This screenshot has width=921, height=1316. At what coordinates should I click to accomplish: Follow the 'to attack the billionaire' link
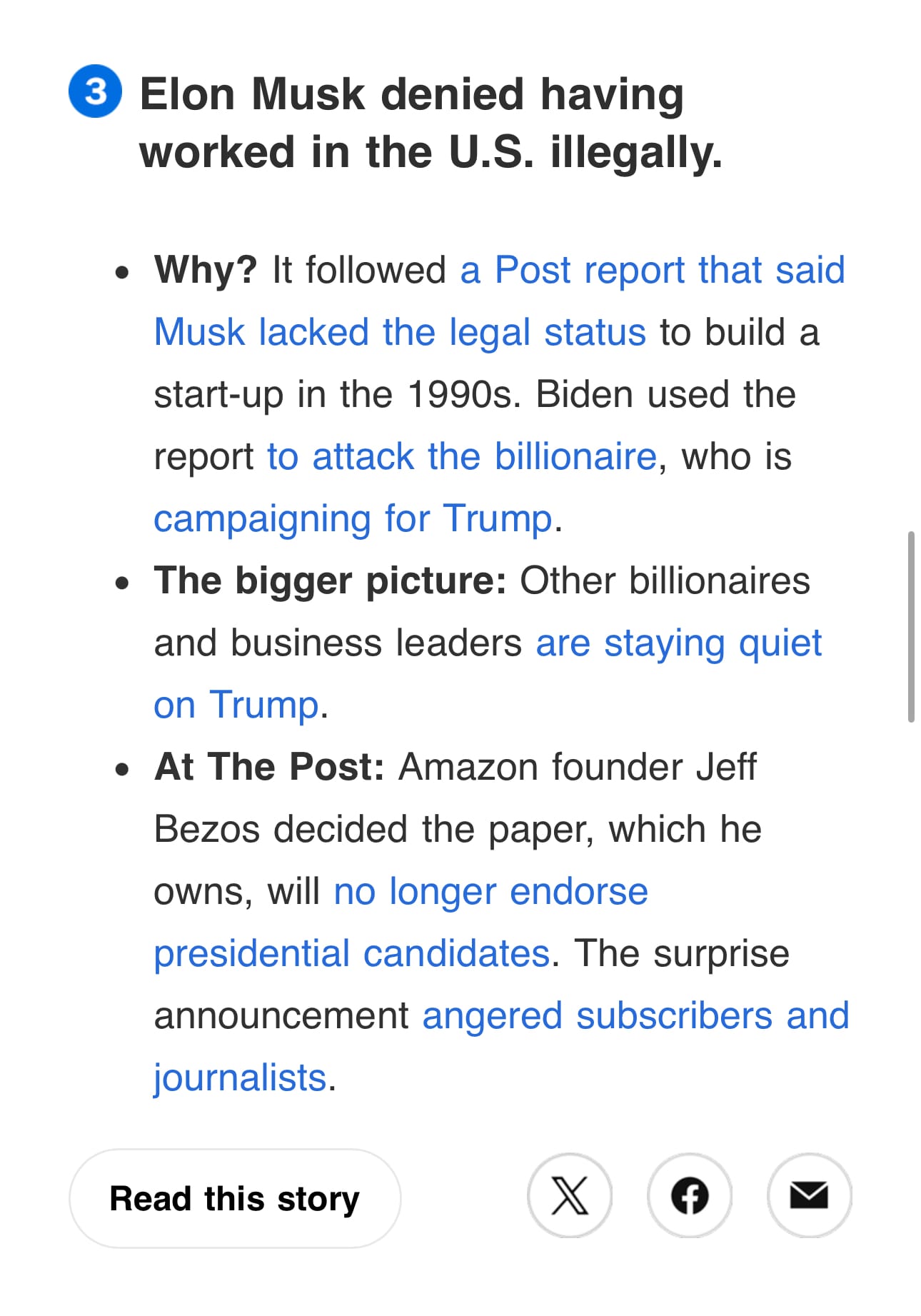(x=461, y=457)
